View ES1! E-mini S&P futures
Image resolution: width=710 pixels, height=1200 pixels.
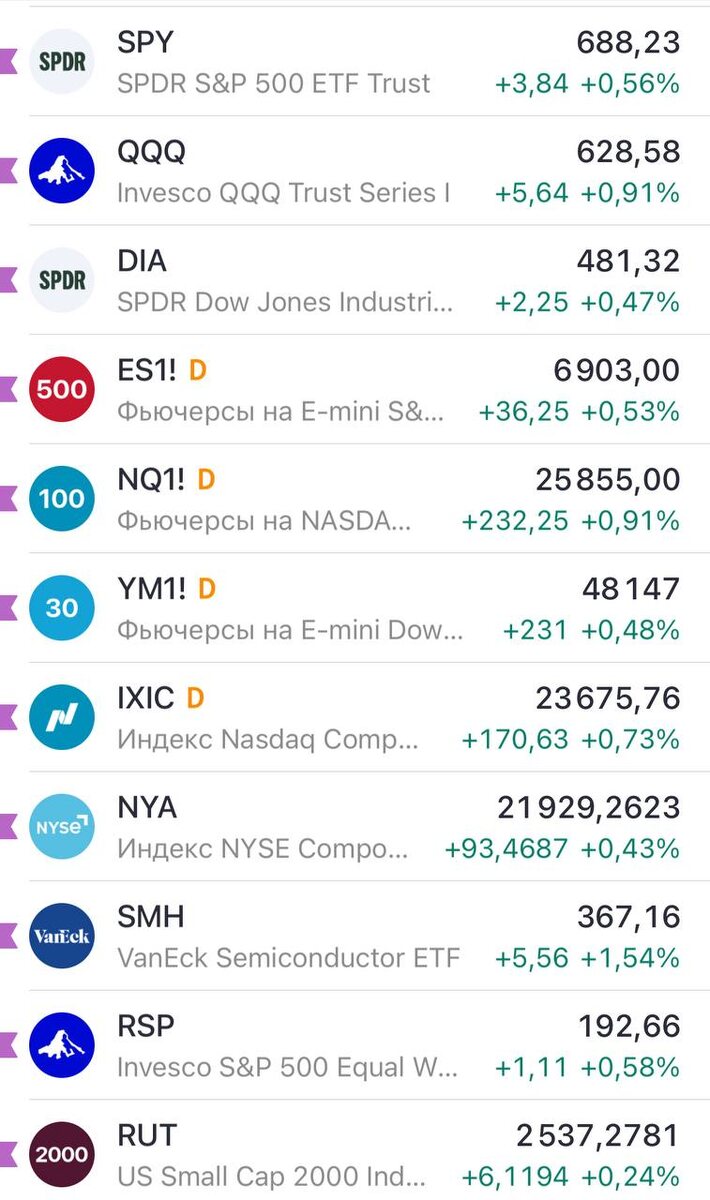[355, 390]
